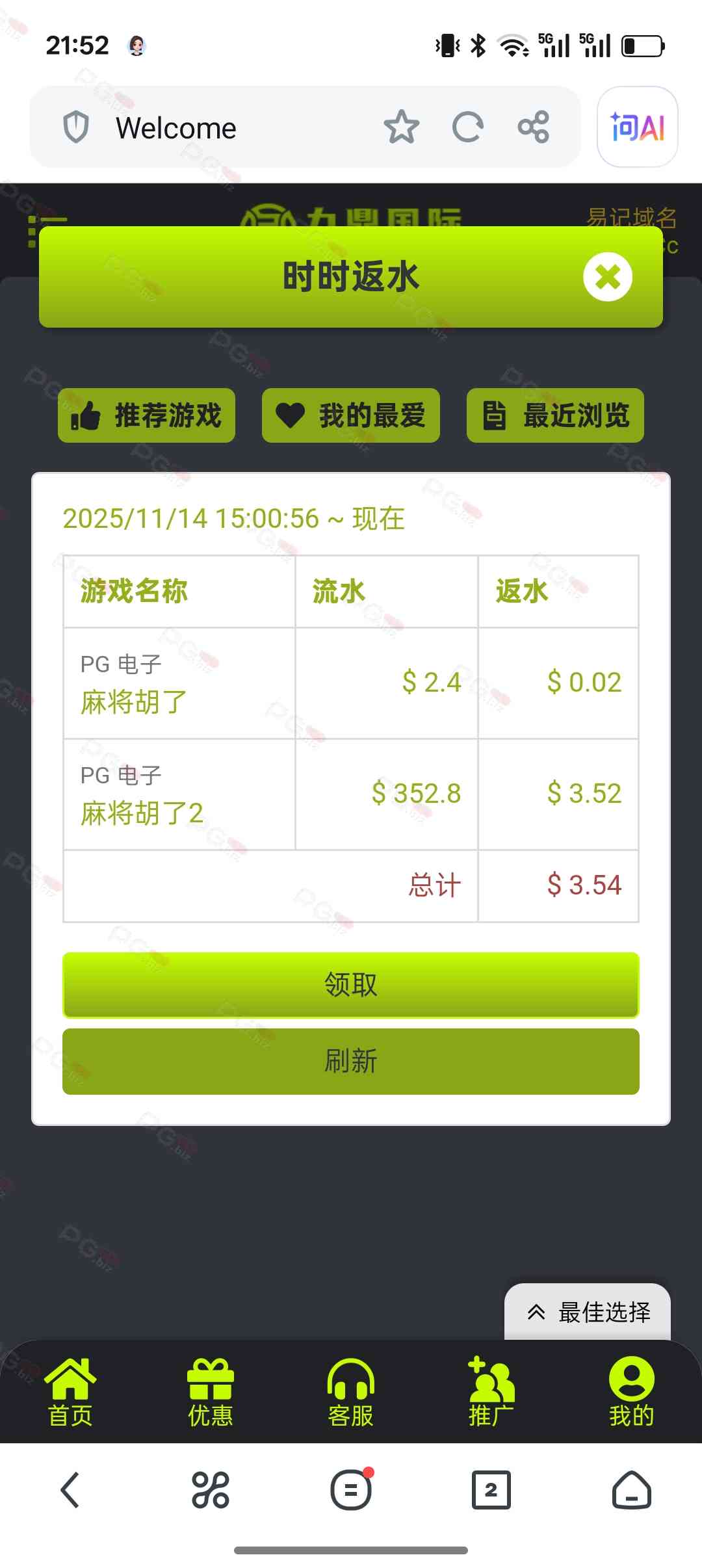The height and width of the screenshot is (1568, 702).
Task: Open the 问AI assistant
Action: [x=637, y=127]
